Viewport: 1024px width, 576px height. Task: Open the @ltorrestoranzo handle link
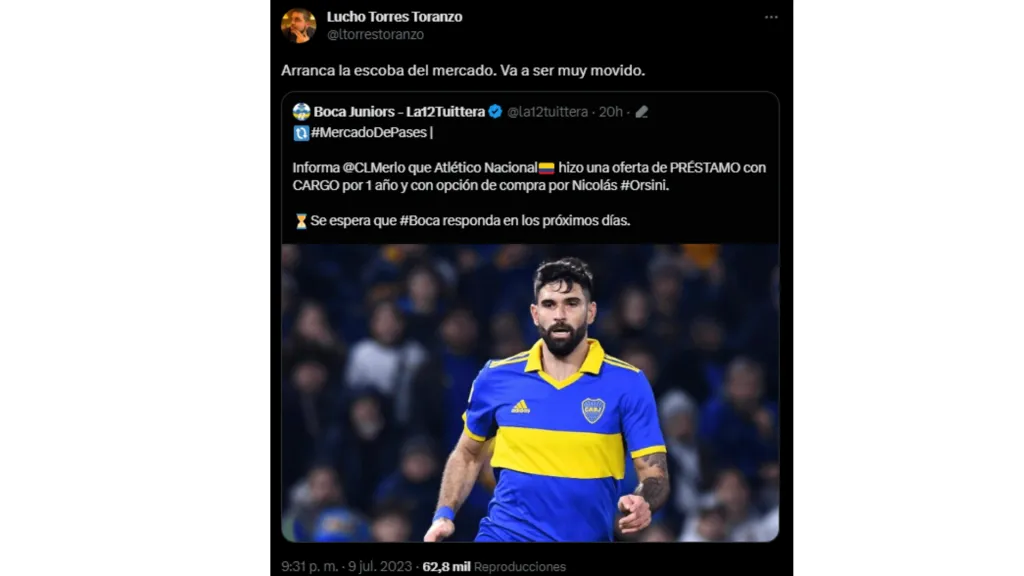tap(376, 34)
